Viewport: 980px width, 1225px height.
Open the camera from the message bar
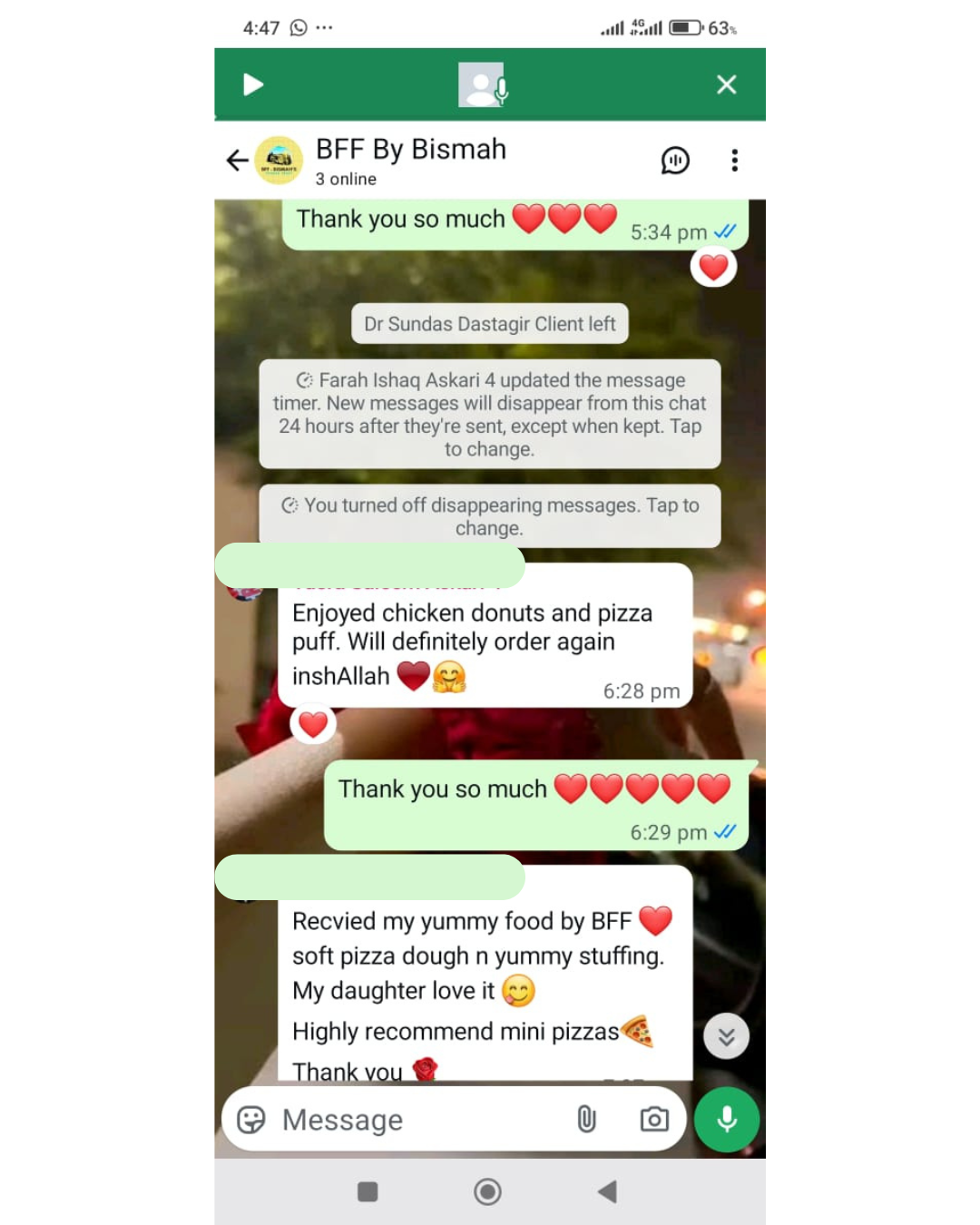coord(654,1120)
